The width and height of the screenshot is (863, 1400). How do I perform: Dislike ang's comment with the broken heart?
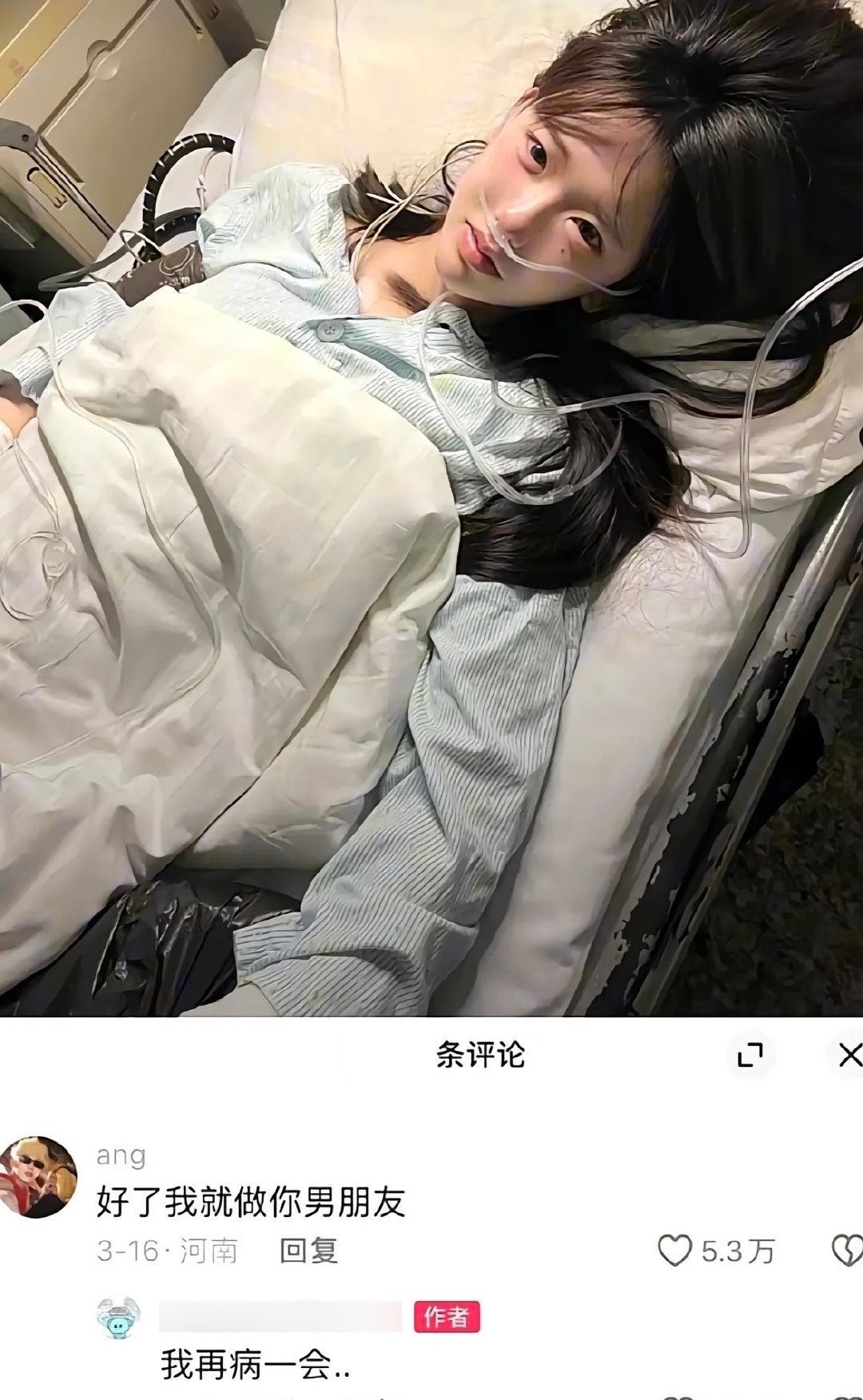point(847,1251)
